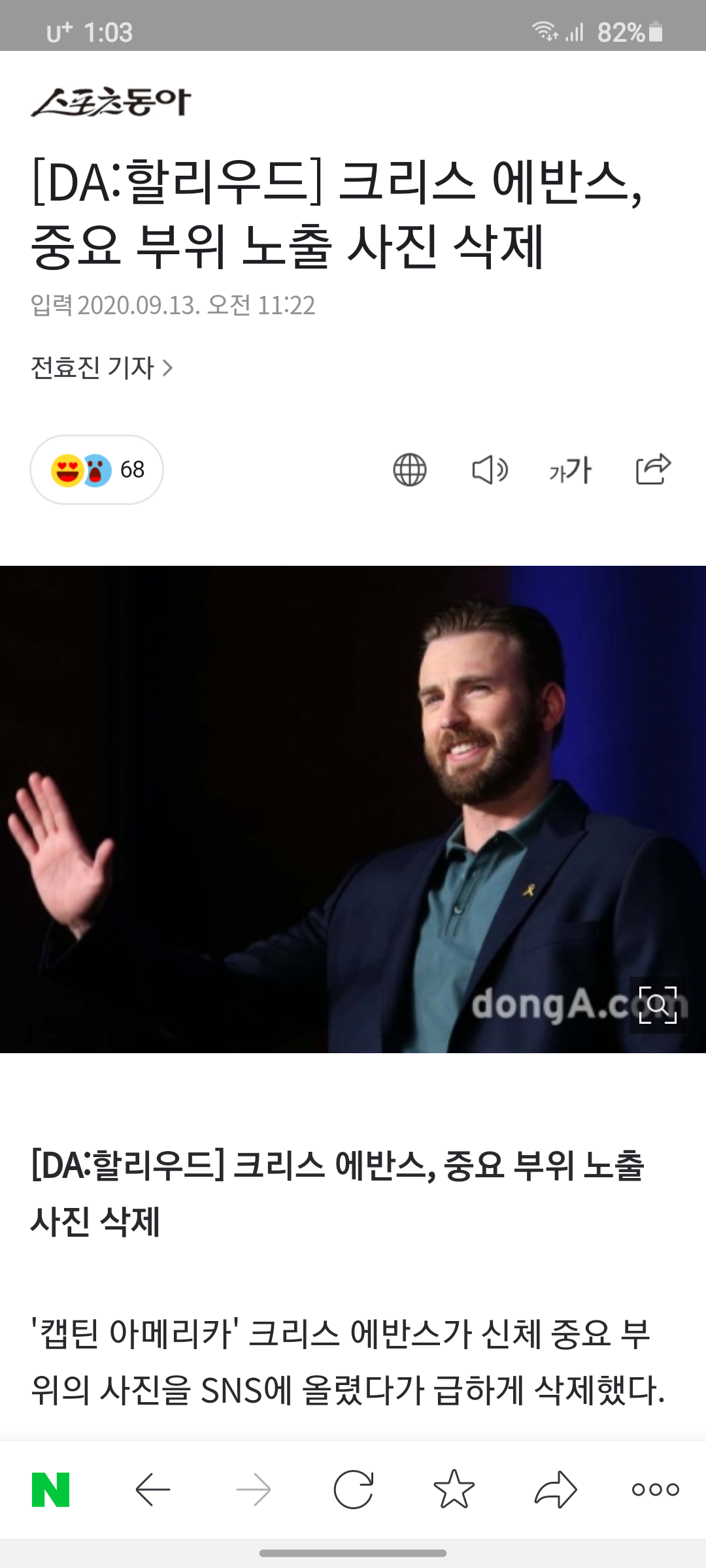Tap the emoji reactions button showing 68
Image resolution: width=706 pixels, height=1568 pixels.
pyautogui.click(x=97, y=470)
